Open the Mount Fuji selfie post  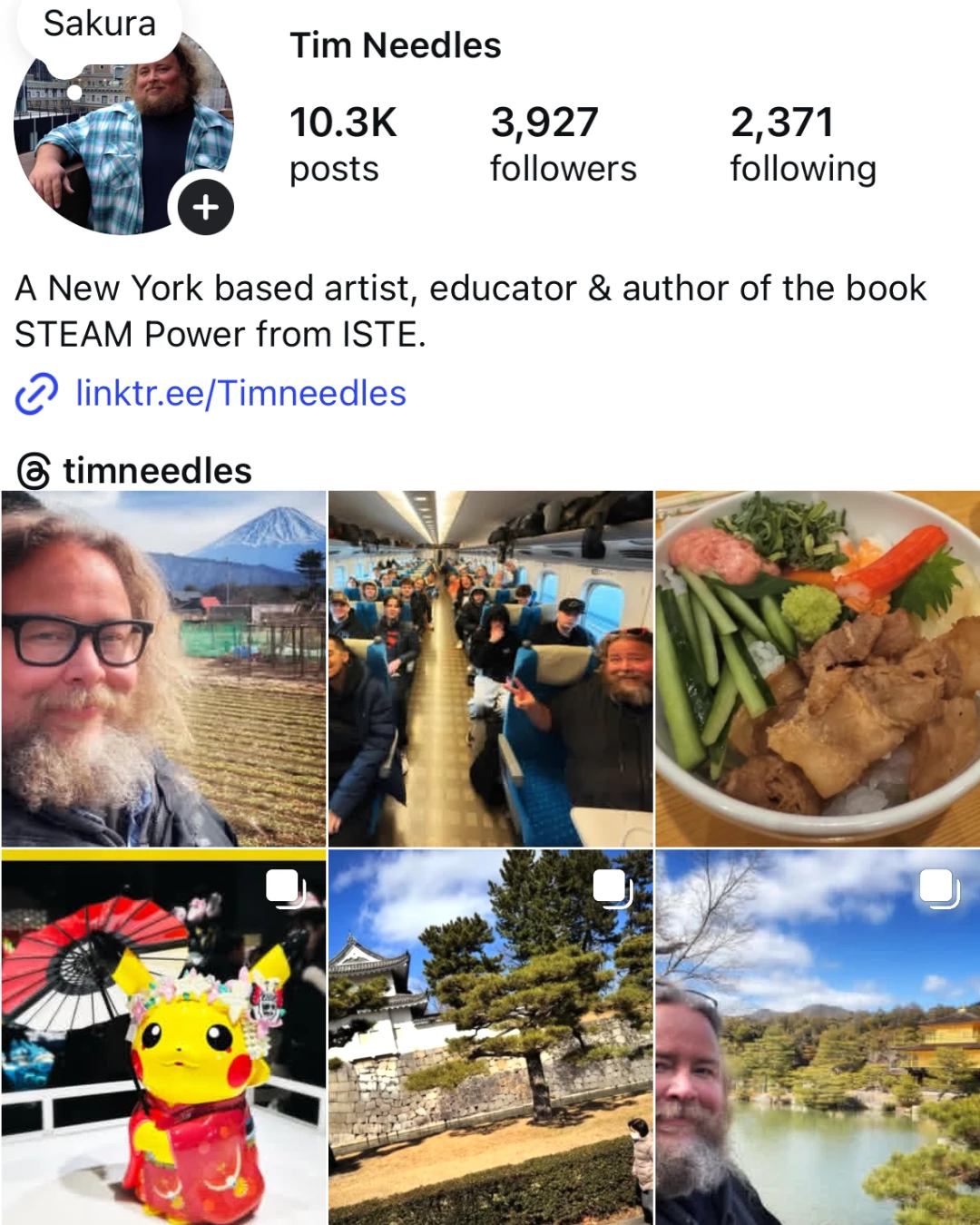click(163, 669)
